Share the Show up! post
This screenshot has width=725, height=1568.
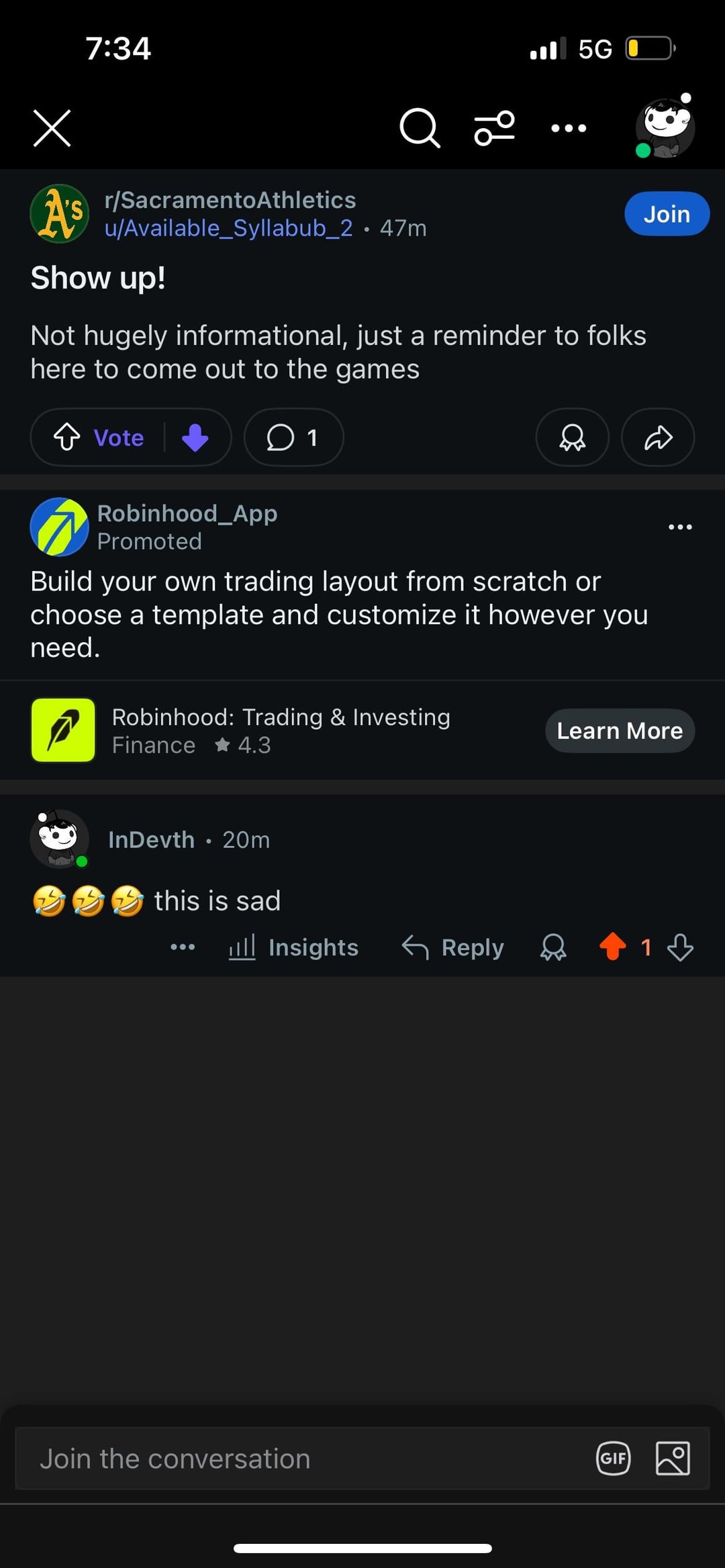point(658,437)
